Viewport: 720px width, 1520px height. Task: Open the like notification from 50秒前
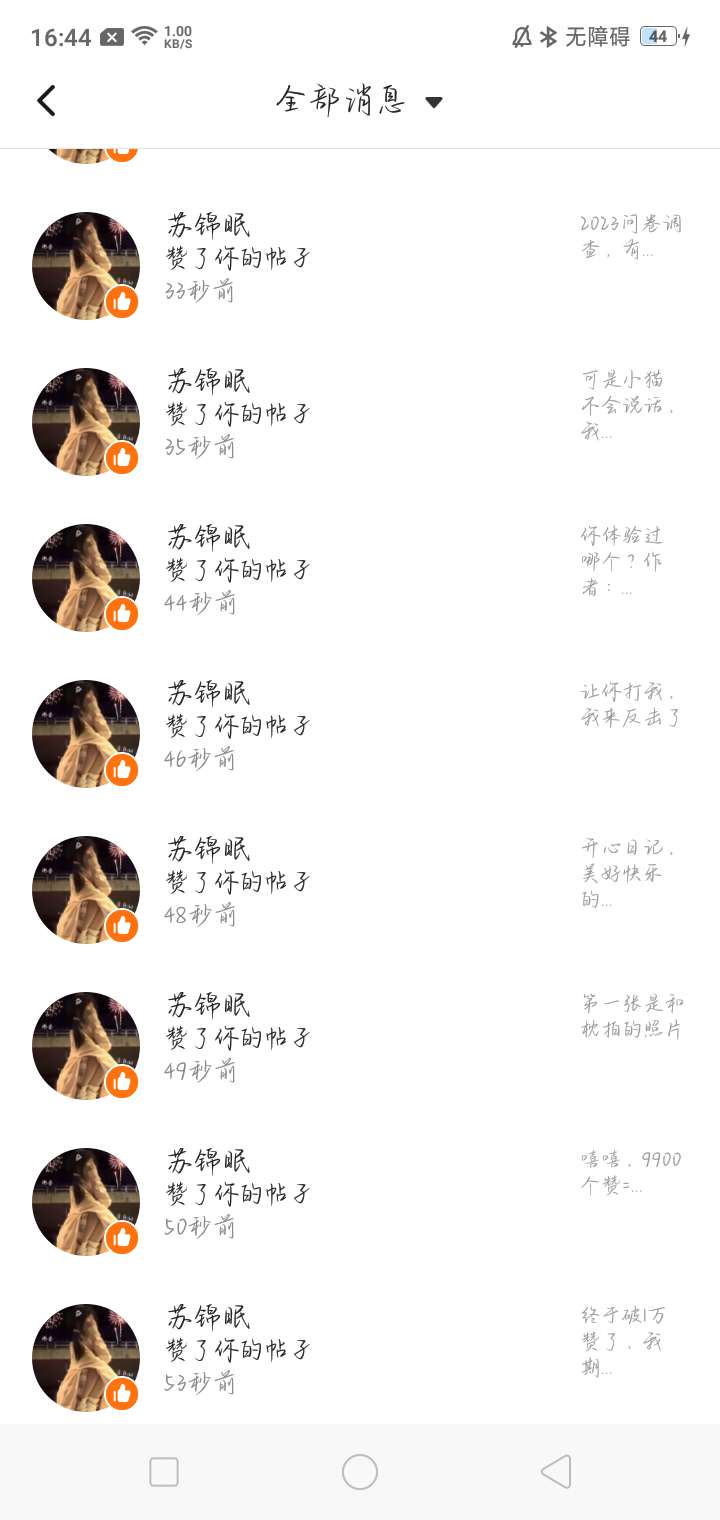coord(360,1194)
